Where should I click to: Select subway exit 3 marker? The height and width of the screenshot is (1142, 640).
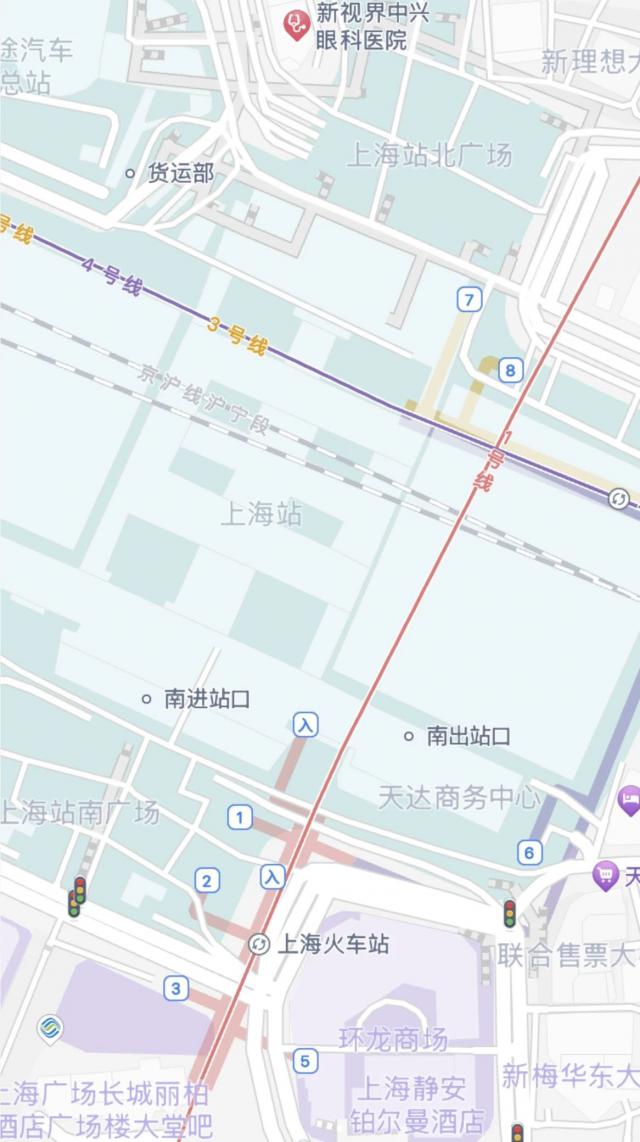pos(176,989)
